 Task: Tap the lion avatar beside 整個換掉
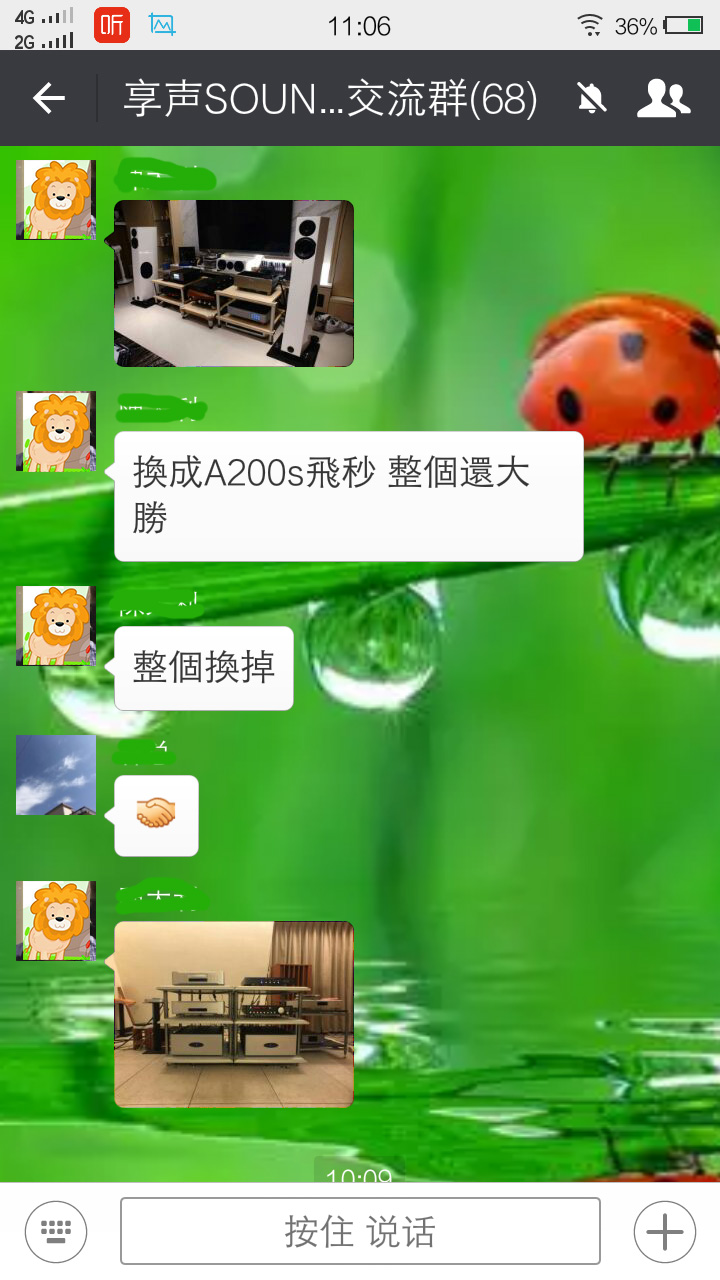(x=56, y=626)
